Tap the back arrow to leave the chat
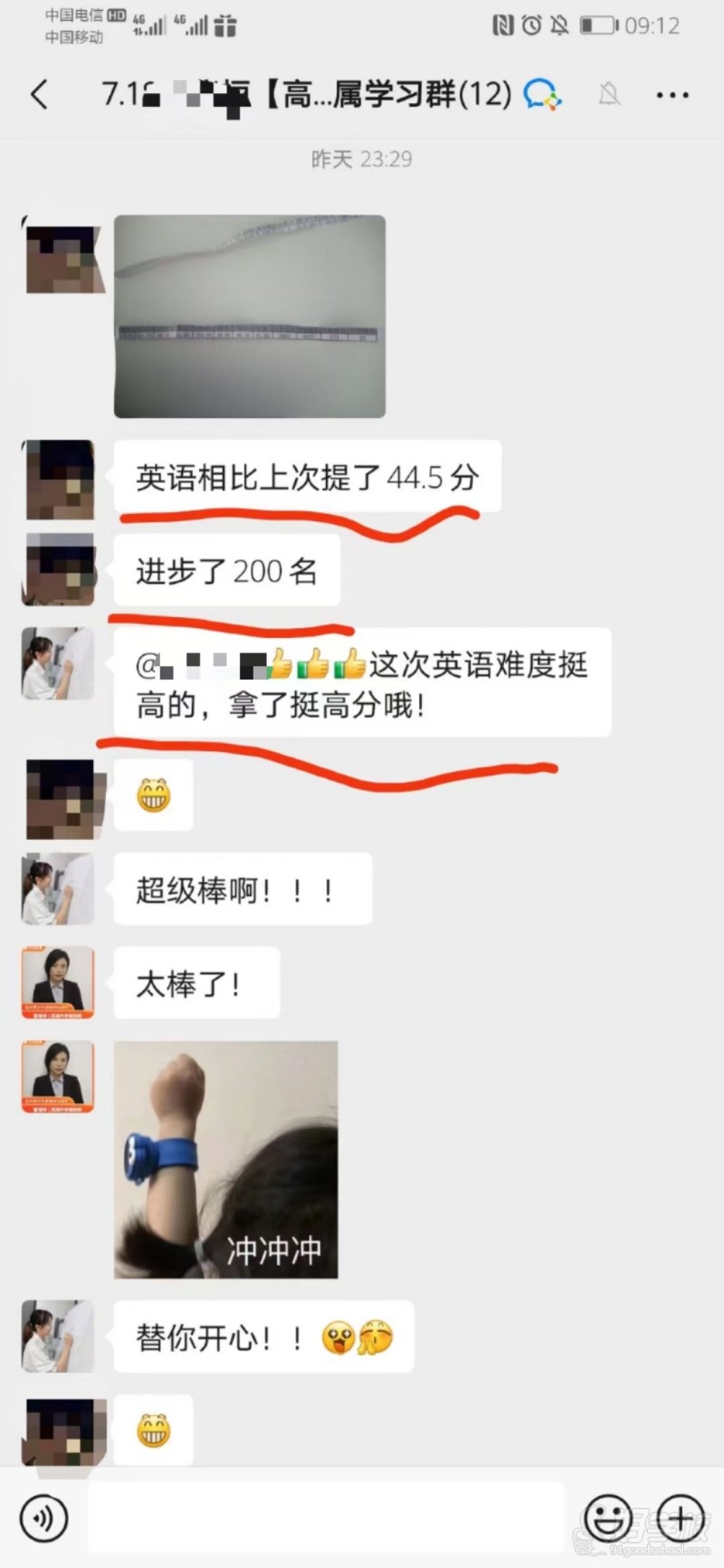Screen dimensions: 724x1568 38,93
